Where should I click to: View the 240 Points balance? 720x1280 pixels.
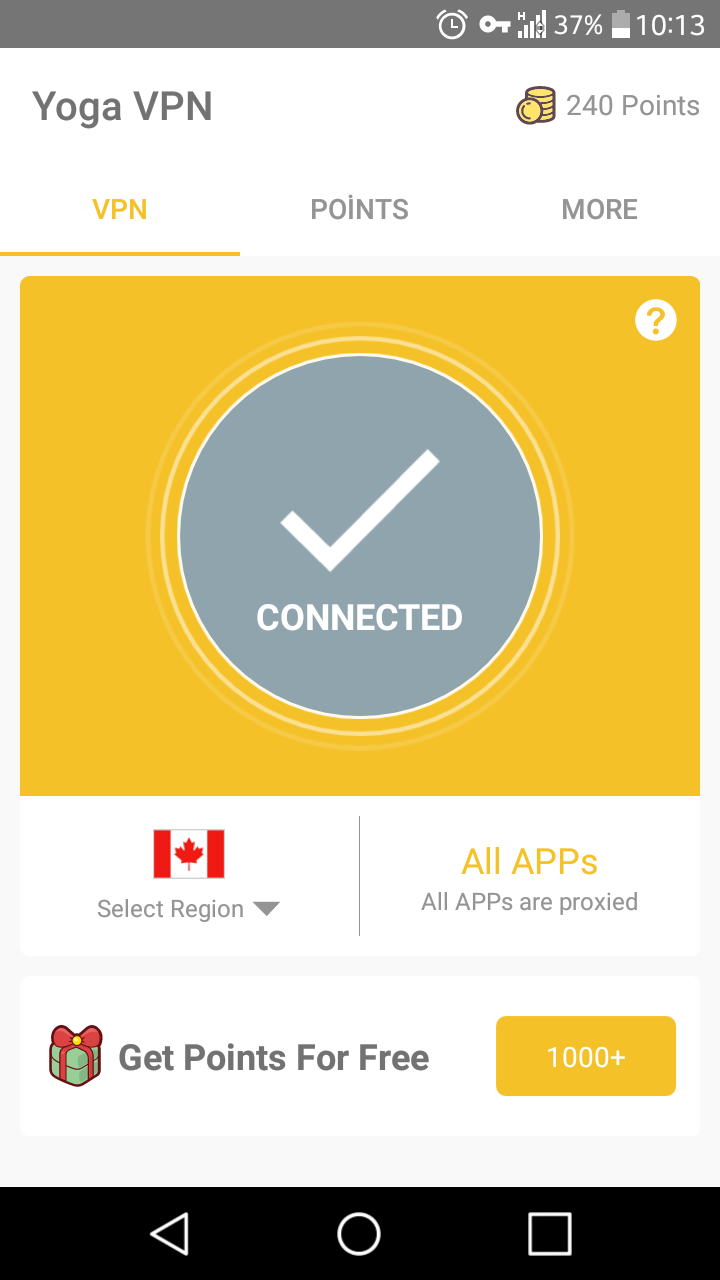[x=608, y=106]
